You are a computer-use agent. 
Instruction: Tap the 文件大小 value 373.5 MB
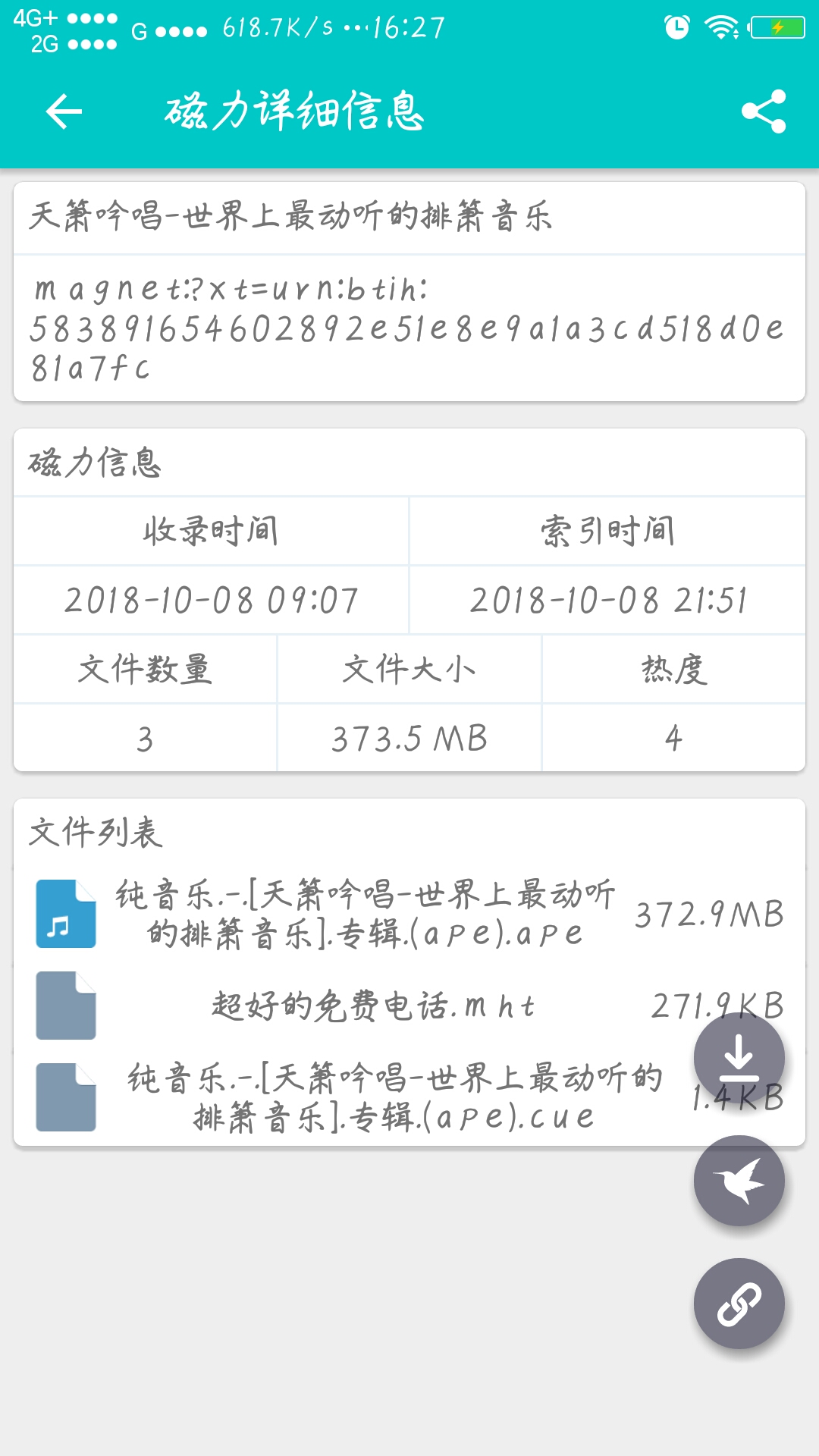click(x=409, y=733)
